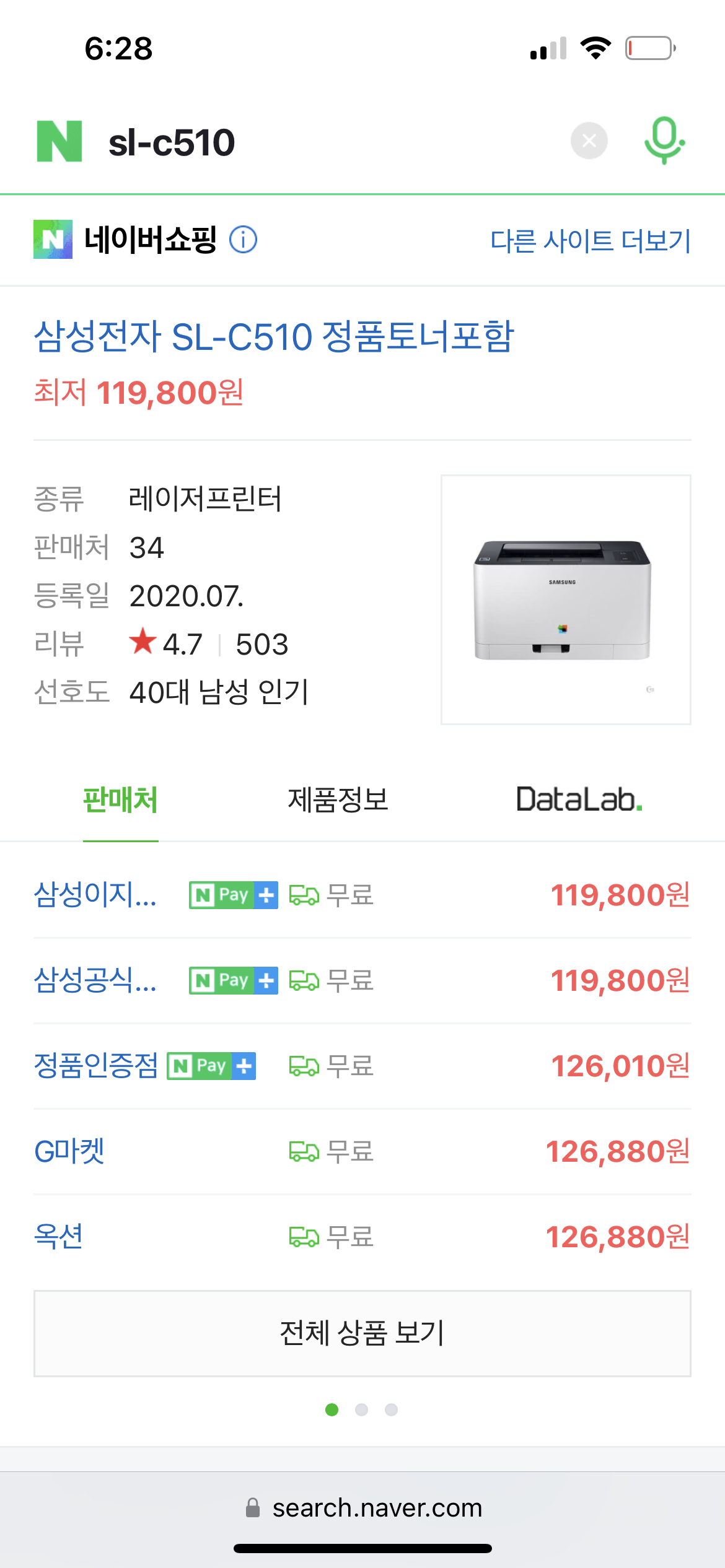
Task: Clear the search field with the X button
Action: tap(587, 141)
